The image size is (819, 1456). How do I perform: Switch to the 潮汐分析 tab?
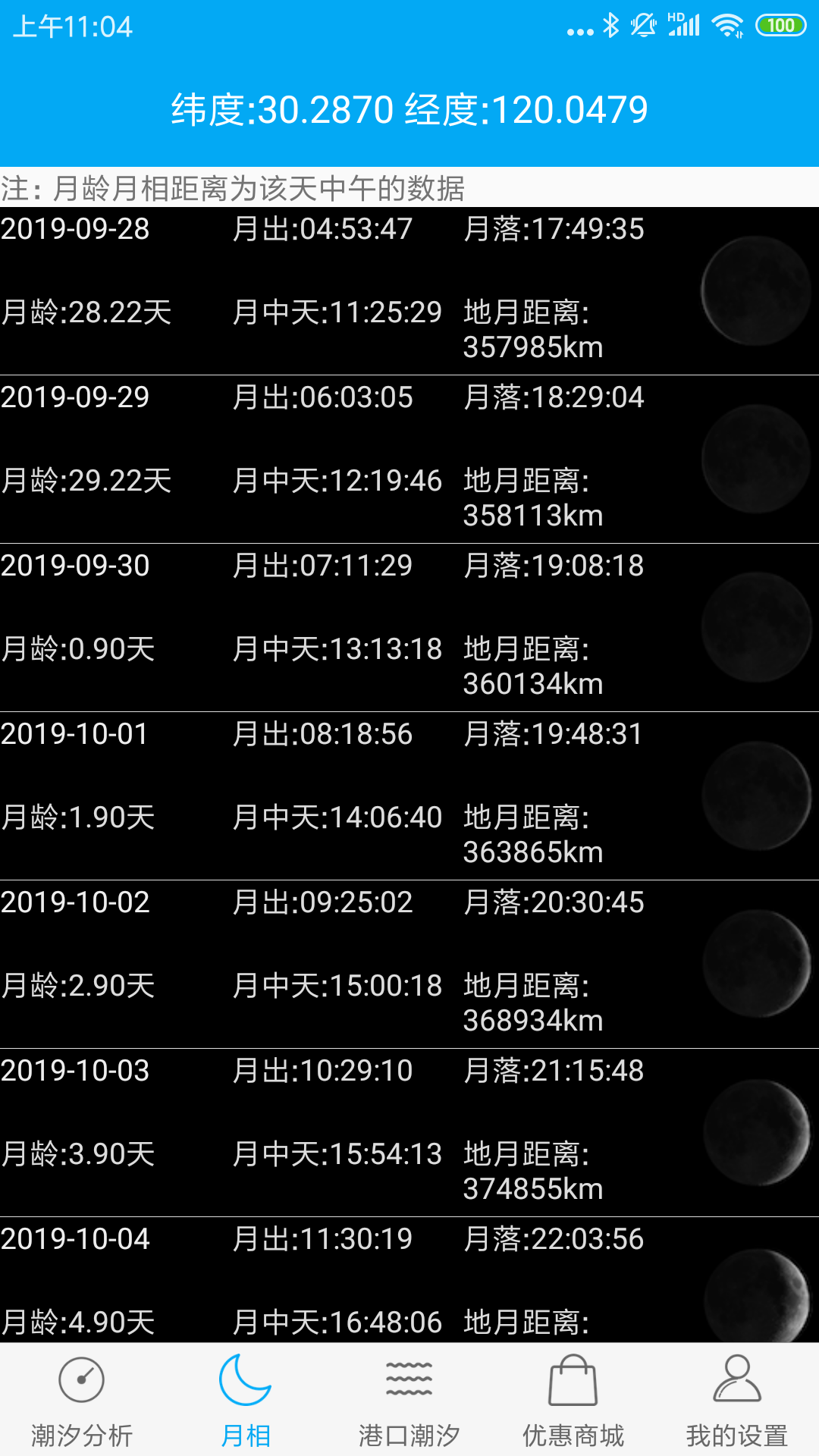pos(83,1410)
